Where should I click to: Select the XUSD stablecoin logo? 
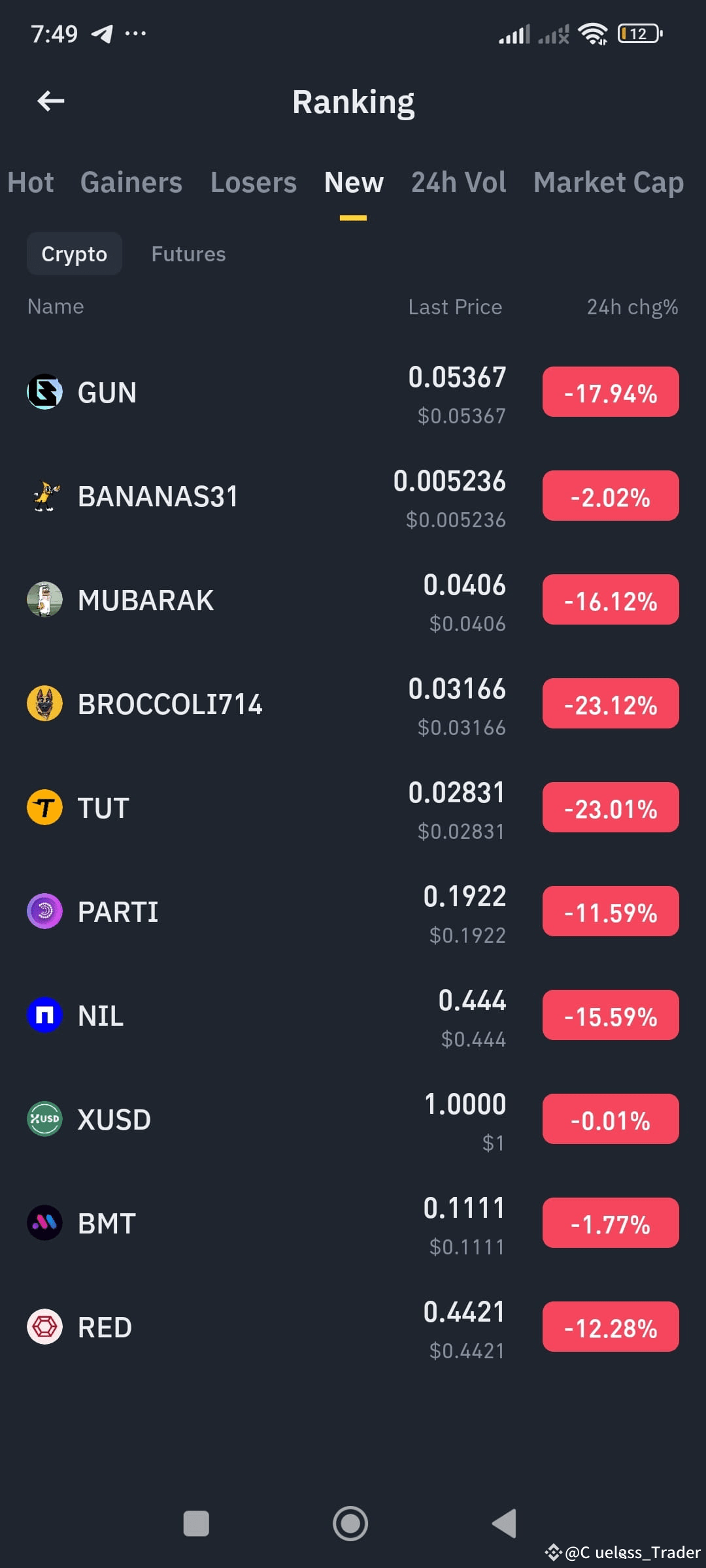[x=44, y=1119]
